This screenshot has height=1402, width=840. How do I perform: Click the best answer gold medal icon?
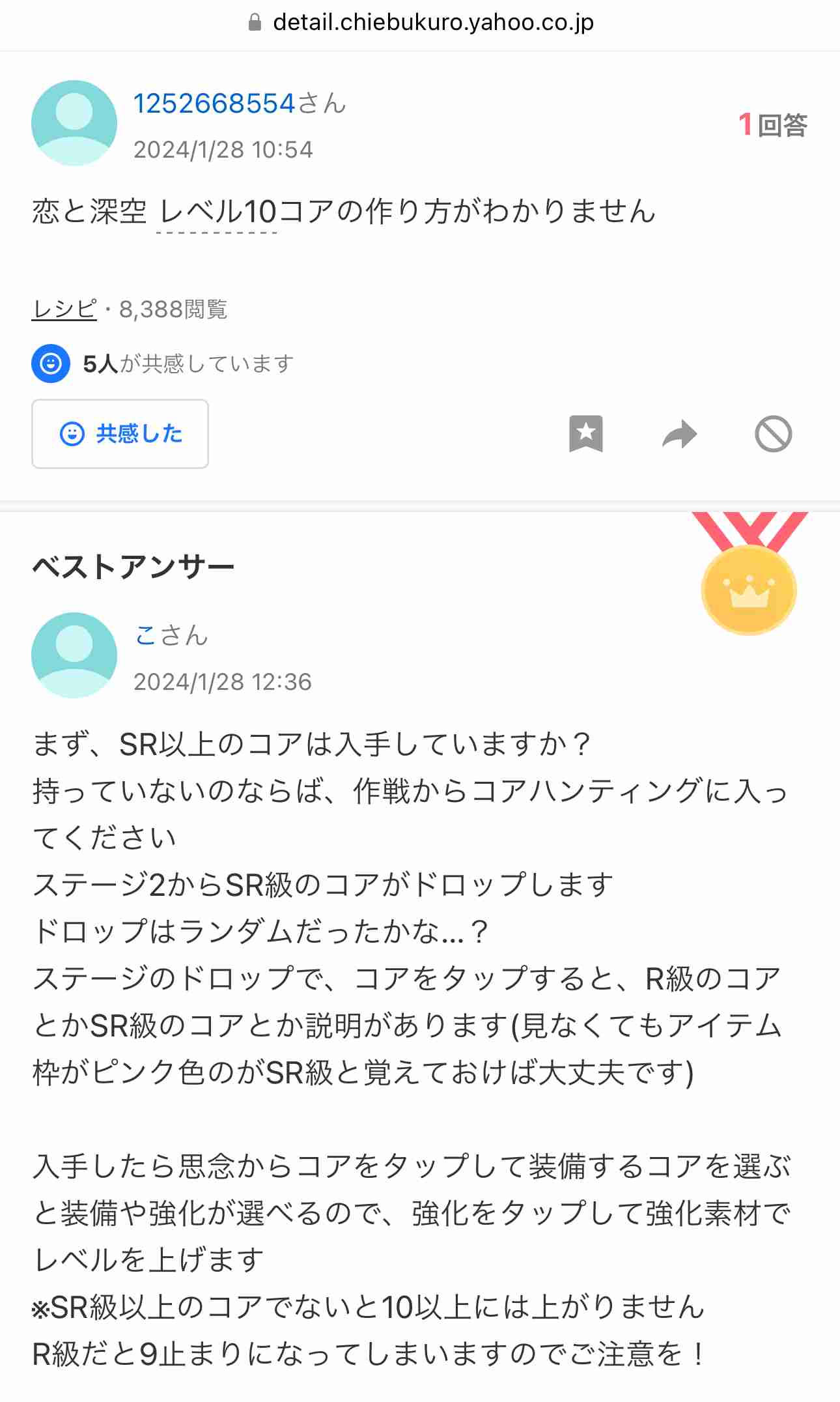748,590
